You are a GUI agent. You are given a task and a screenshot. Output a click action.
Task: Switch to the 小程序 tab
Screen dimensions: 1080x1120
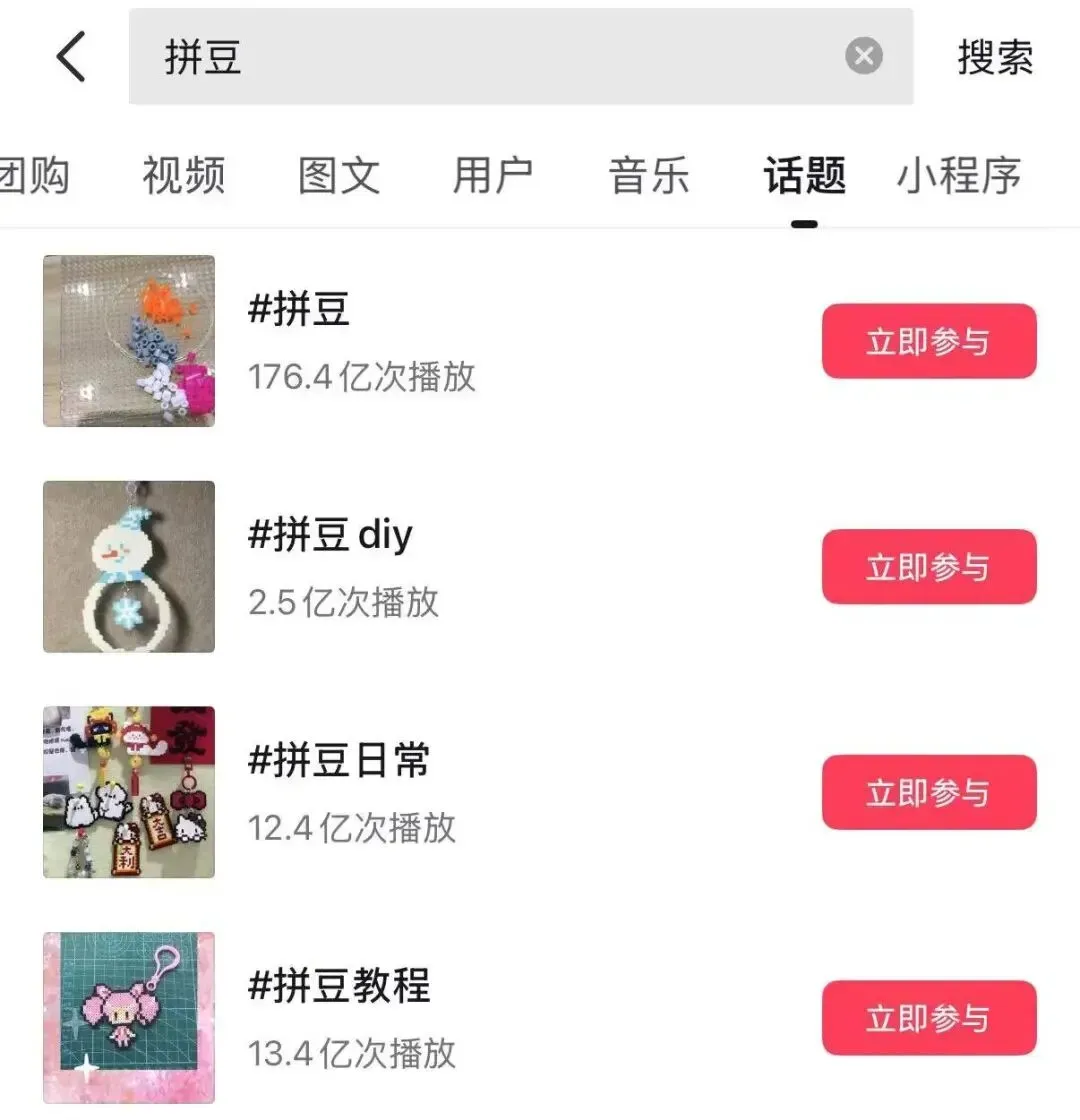(x=958, y=176)
